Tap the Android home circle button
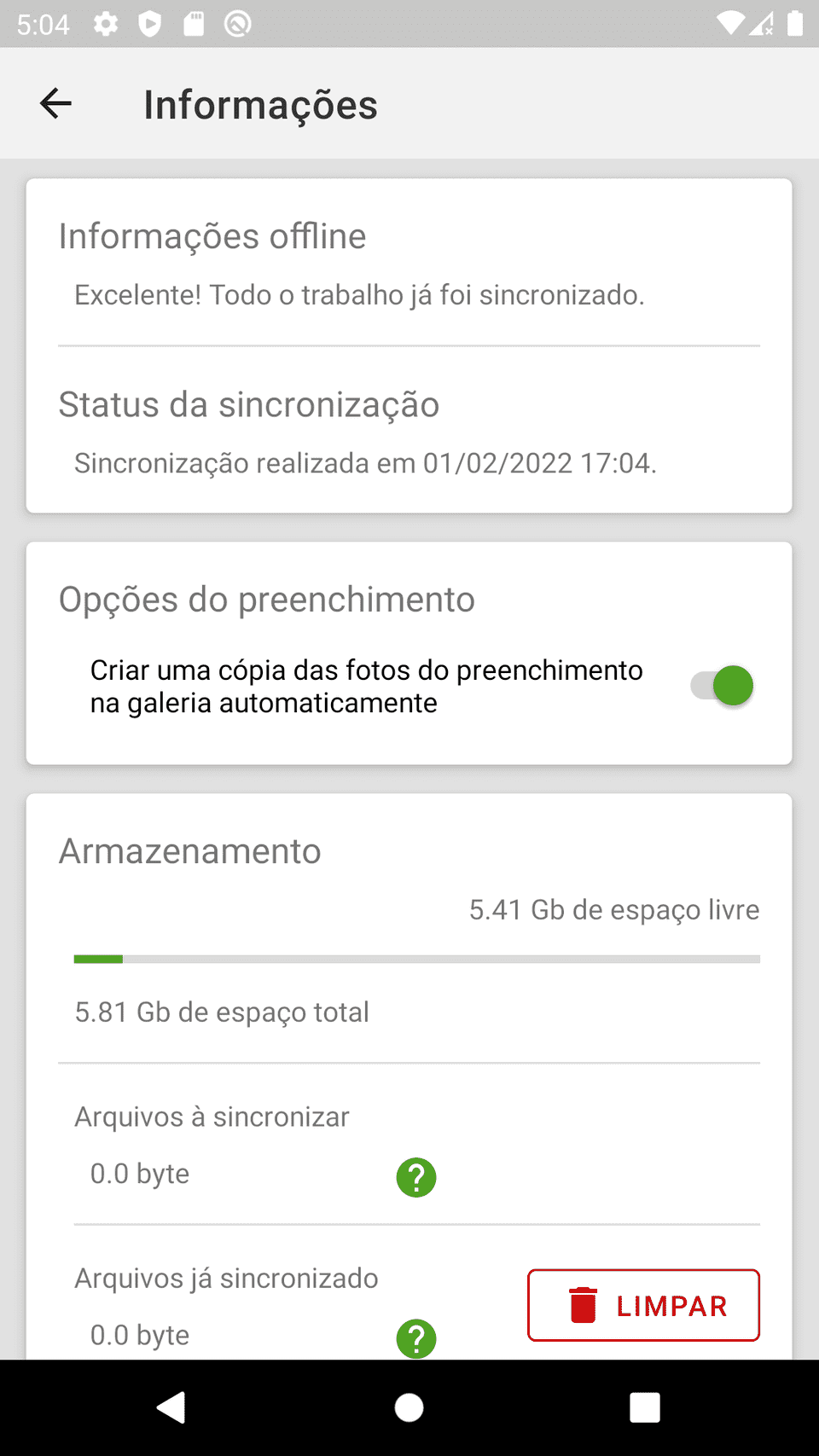Screen dimensions: 819x1456 [x=409, y=1407]
